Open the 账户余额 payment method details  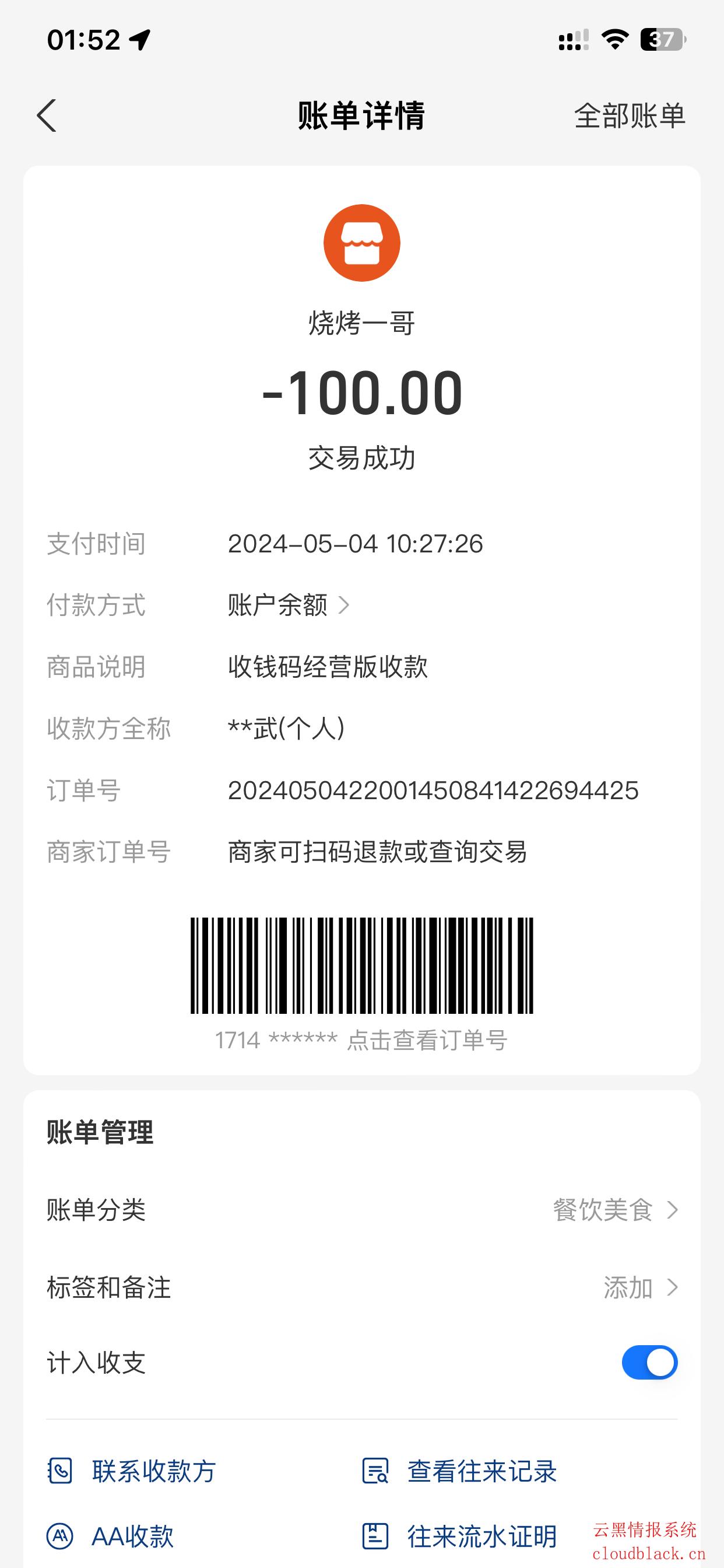289,605
